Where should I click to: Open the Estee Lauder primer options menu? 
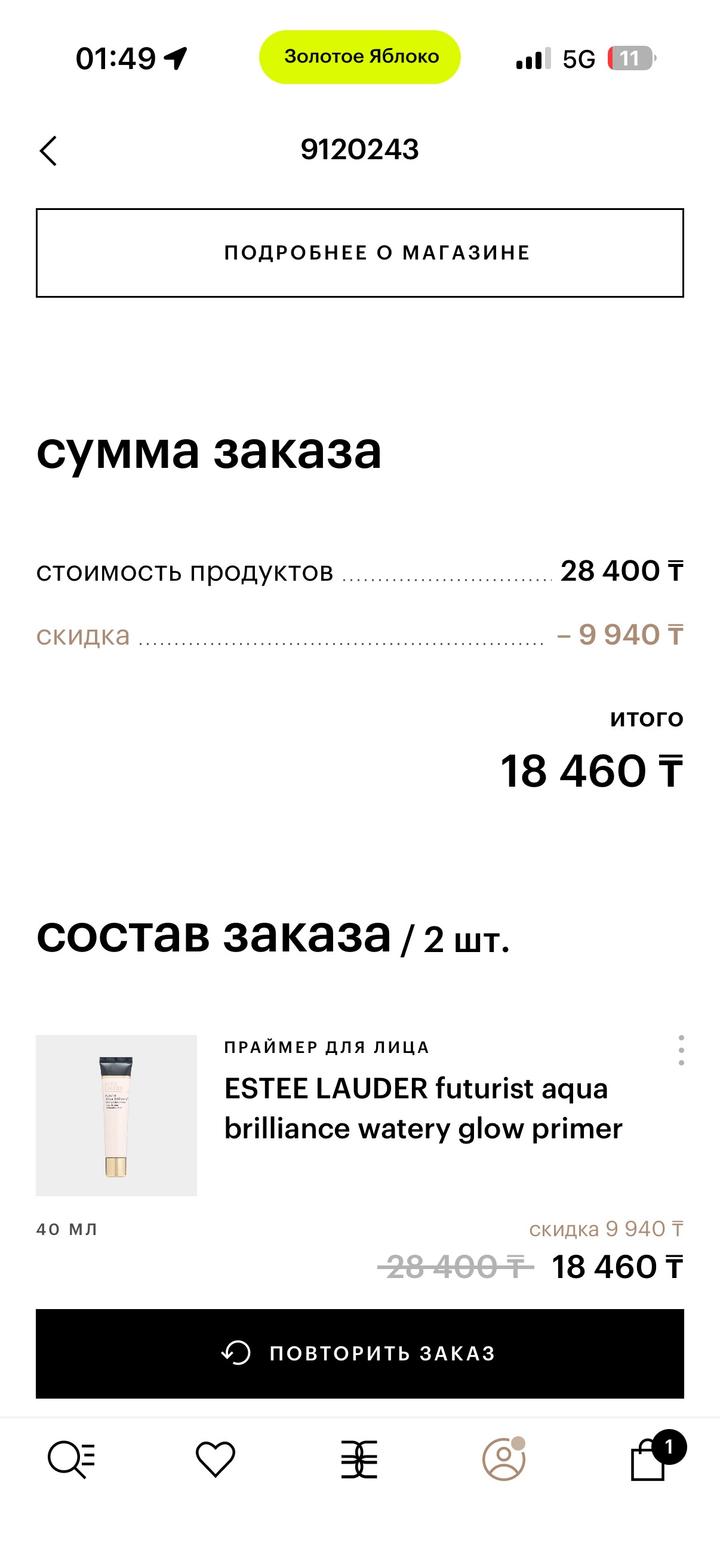coord(681,1050)
